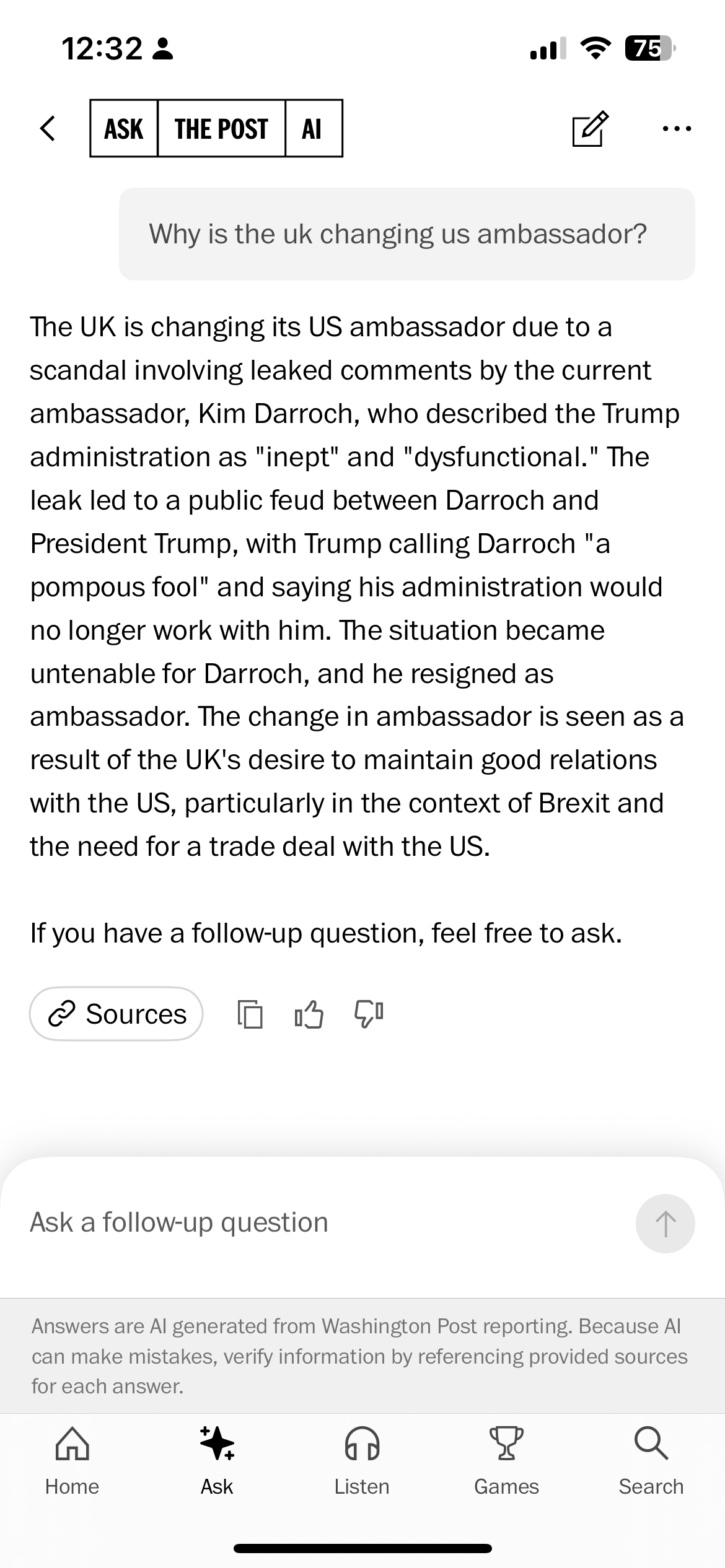This screenshot has width=725, height=1568.
Task: Start a new chat with the compose icon
Action: [x=589, y=129]
